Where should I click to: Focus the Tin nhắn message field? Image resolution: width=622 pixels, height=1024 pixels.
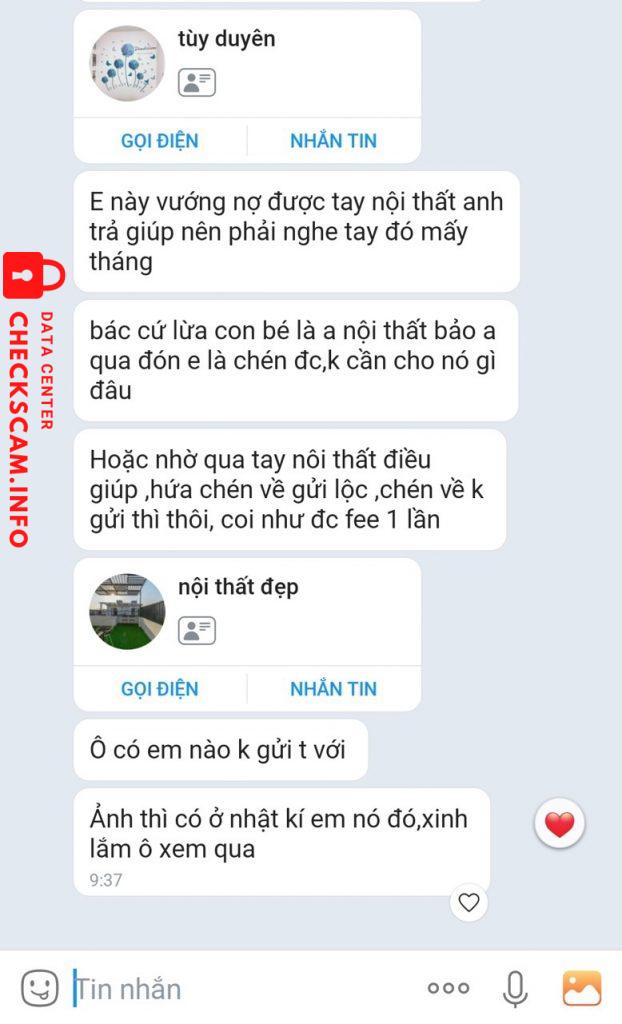(242, 988)
